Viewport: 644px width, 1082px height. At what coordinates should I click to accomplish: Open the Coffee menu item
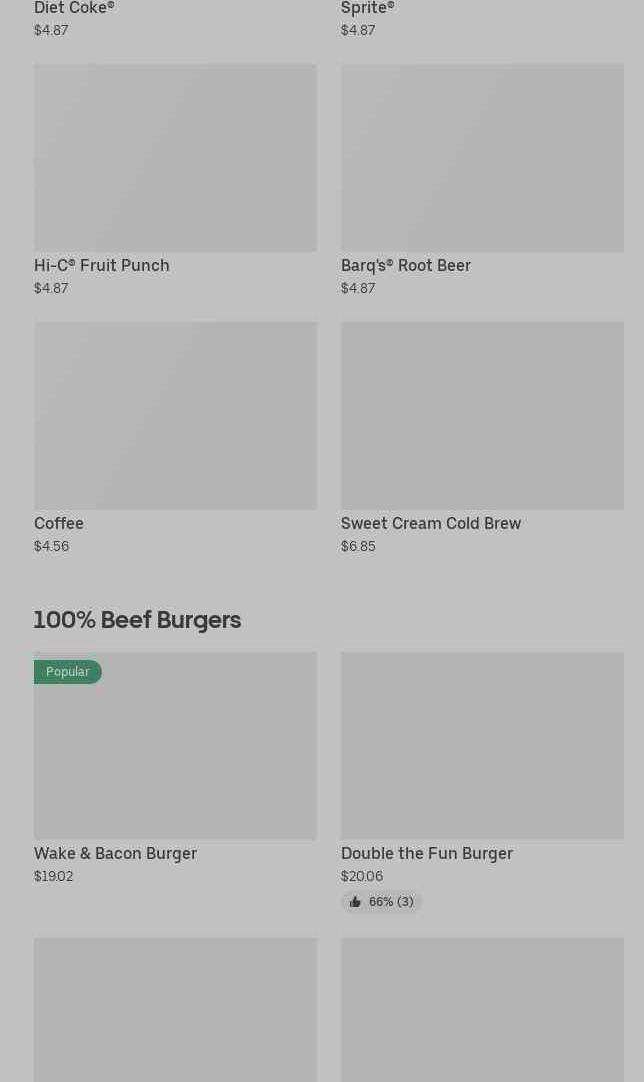pos(175,438)
